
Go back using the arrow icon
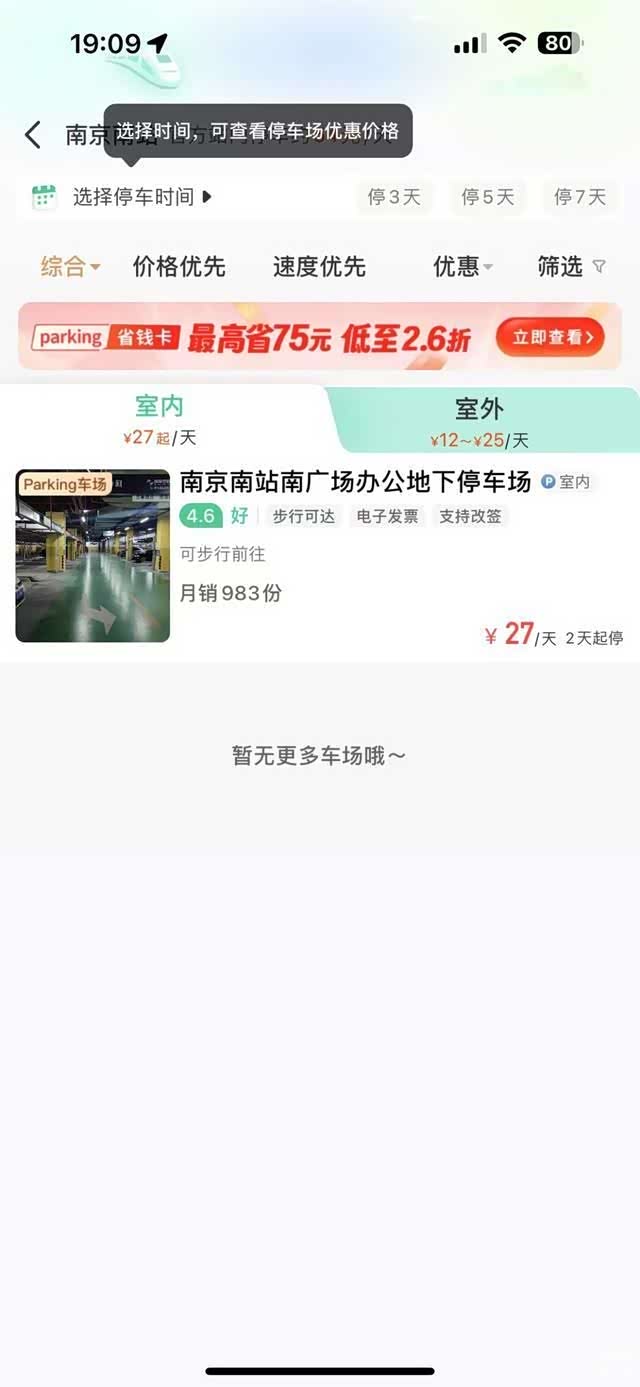(x=33, y=135)
